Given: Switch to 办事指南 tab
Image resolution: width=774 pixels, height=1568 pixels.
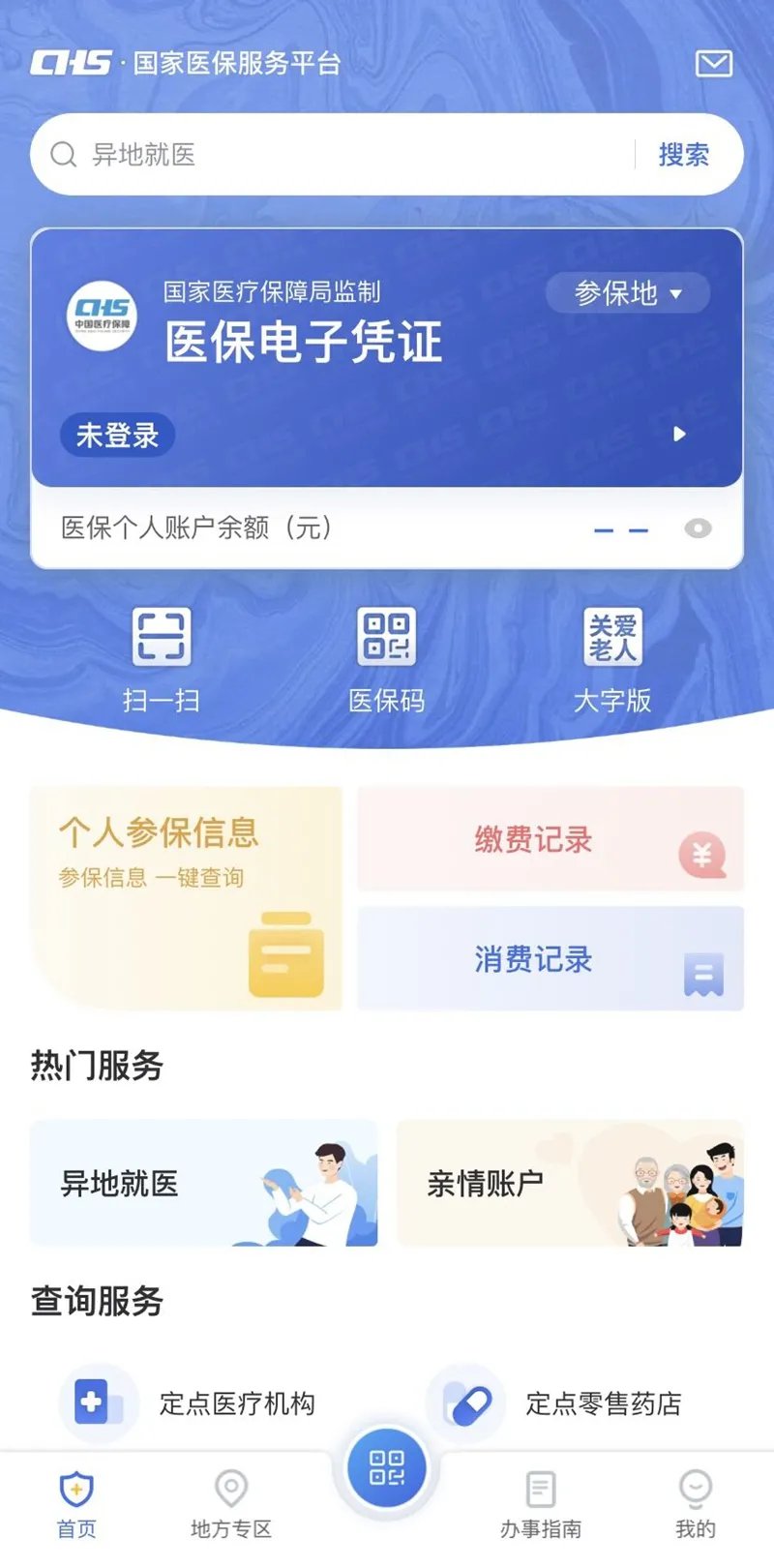Looking at the screenshot, I should coord(541,1504).
